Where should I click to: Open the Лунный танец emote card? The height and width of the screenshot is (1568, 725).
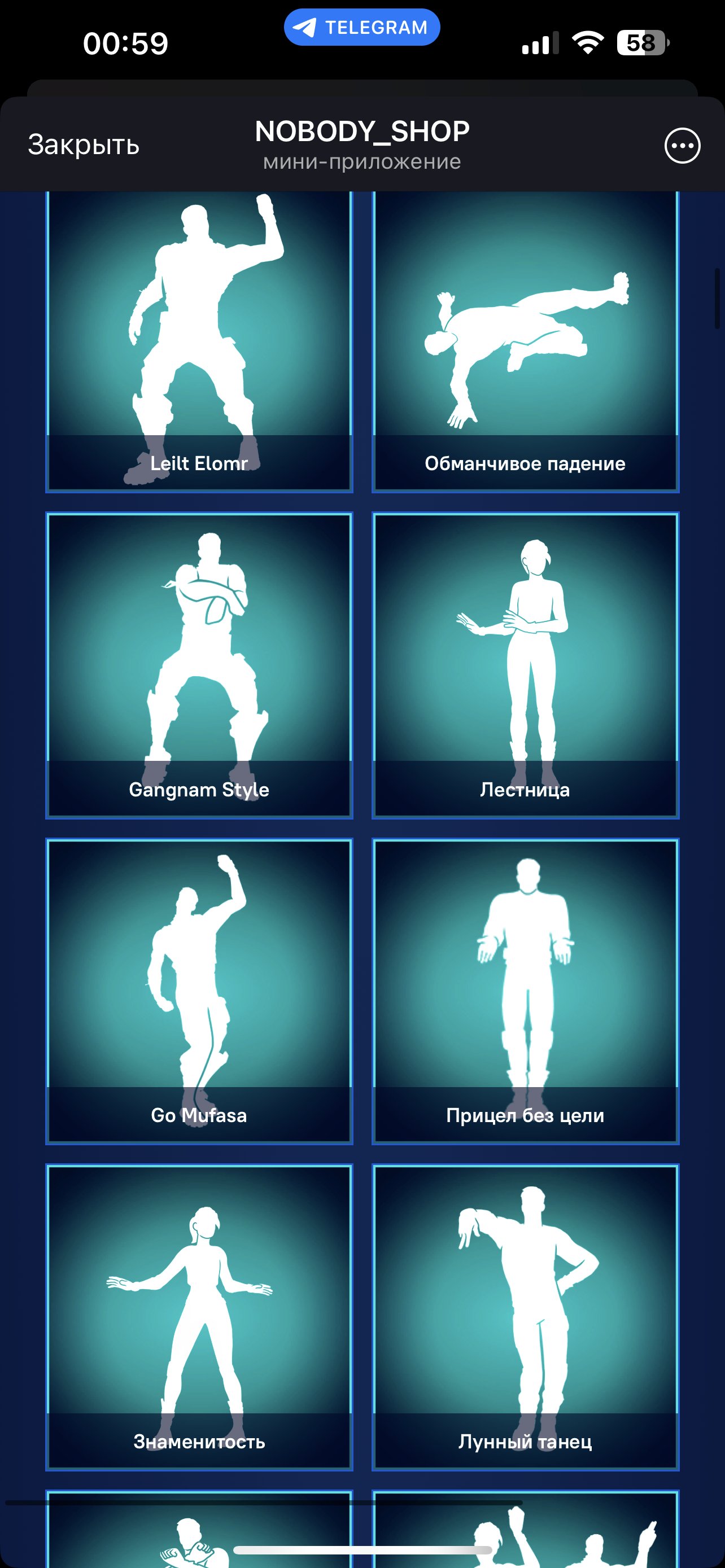coord(525,1318)
